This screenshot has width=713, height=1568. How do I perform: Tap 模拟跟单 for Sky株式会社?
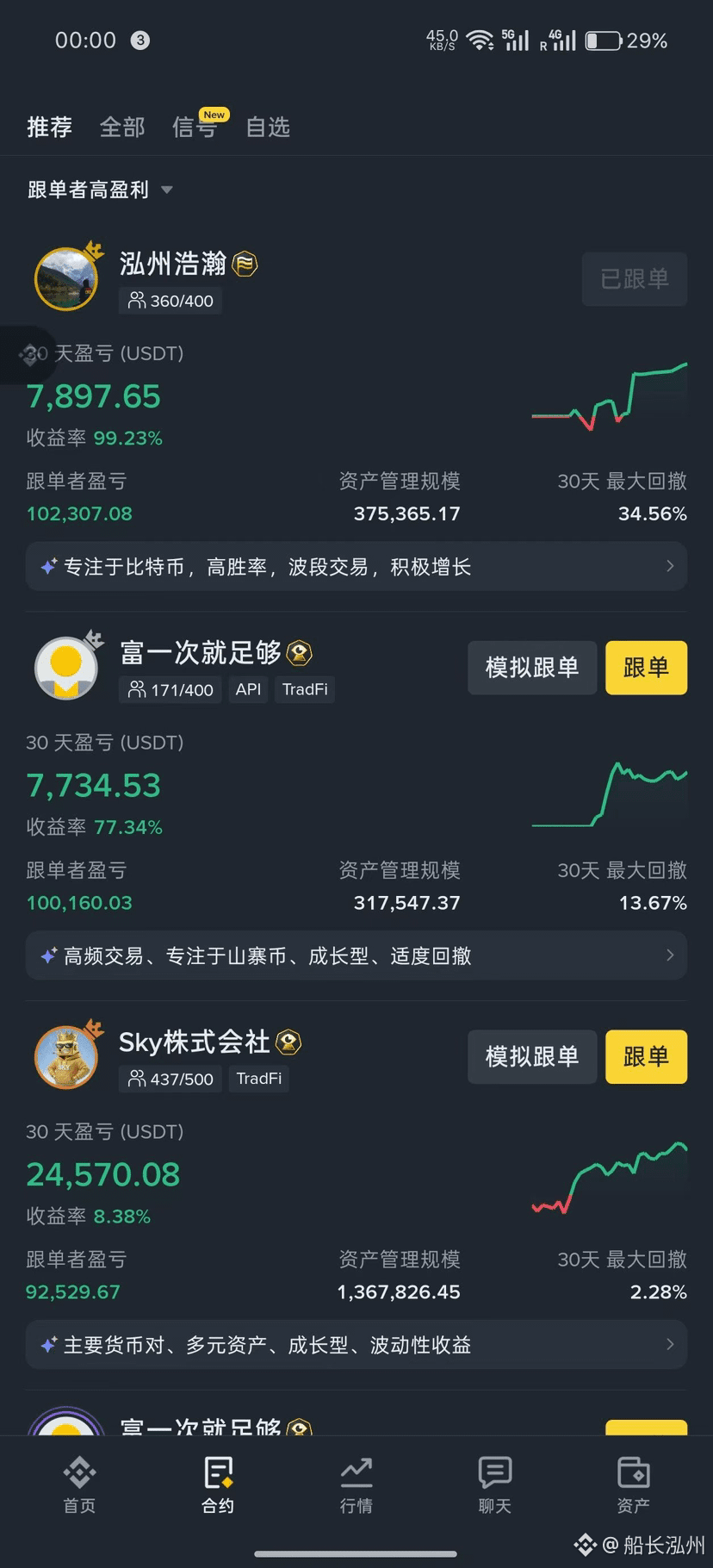[532, 1056]
